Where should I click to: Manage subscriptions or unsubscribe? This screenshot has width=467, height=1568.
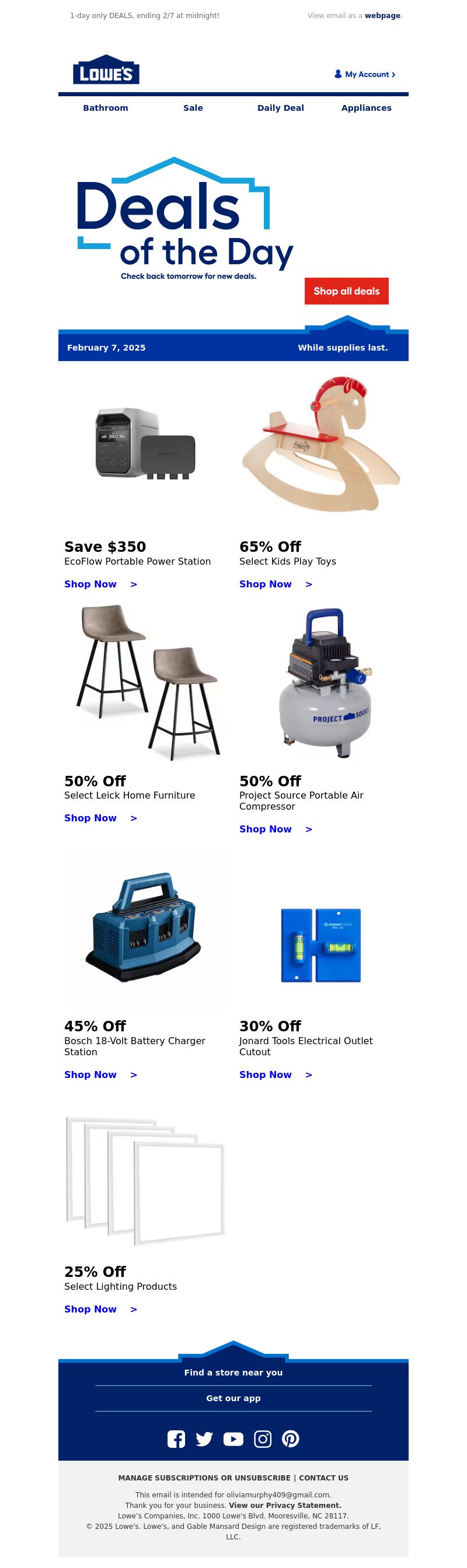204,1478
